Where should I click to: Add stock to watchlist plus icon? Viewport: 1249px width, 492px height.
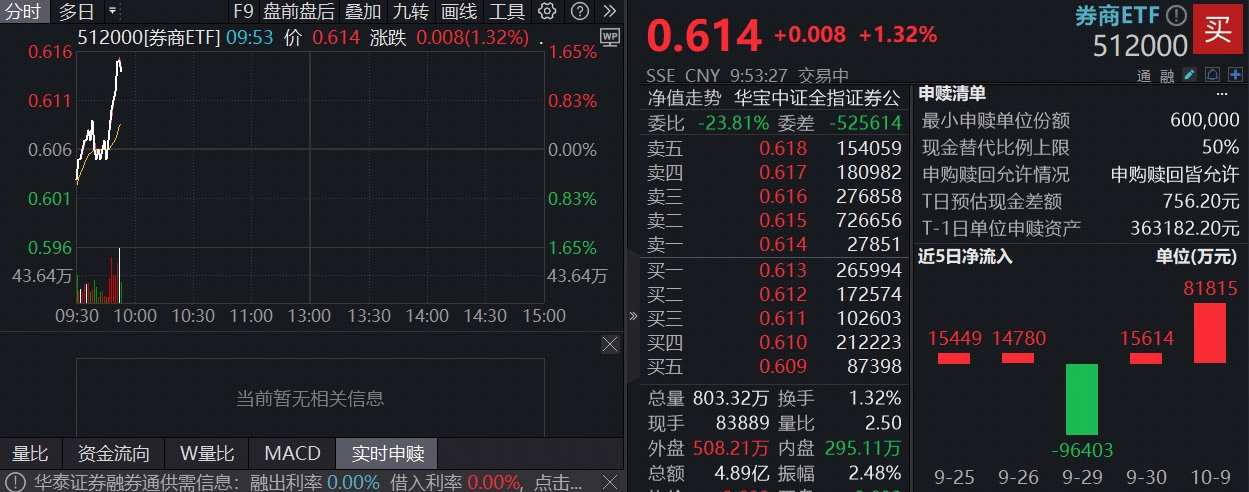coord(1234,75)
